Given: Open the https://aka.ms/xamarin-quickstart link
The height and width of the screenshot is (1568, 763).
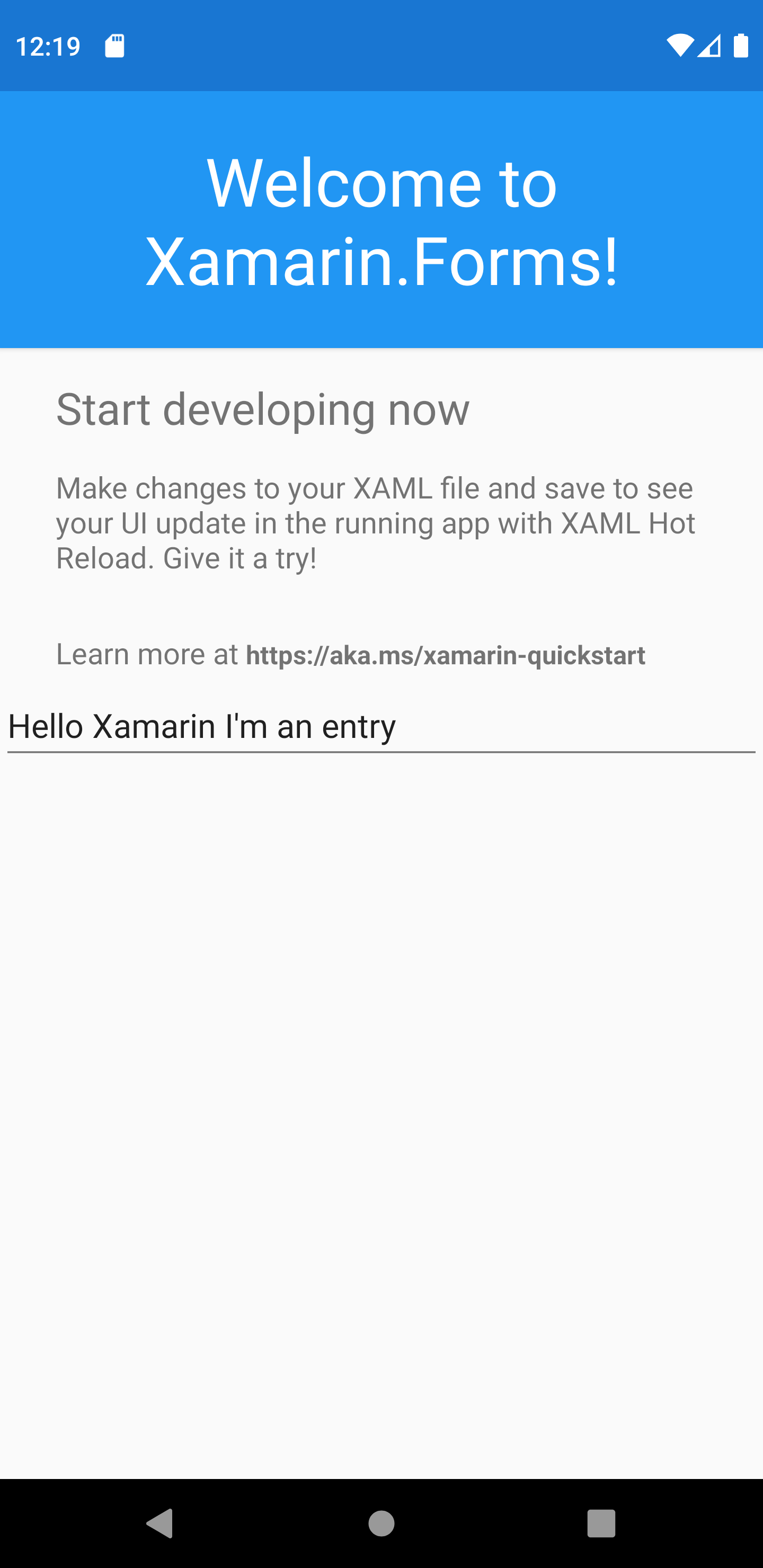Looking at the screenshot, I should pyautogui.click(x=445, y=656).
